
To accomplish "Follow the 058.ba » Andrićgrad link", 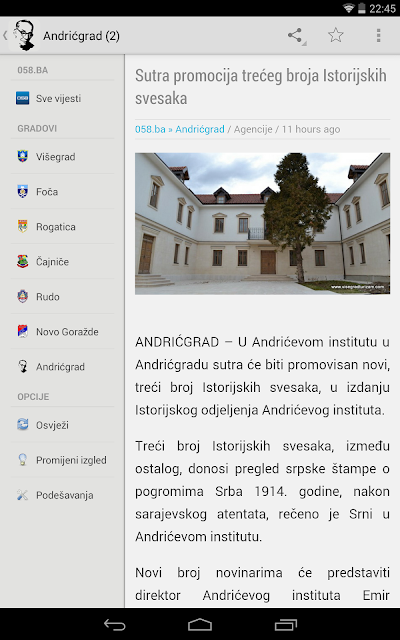I will 180,129.
